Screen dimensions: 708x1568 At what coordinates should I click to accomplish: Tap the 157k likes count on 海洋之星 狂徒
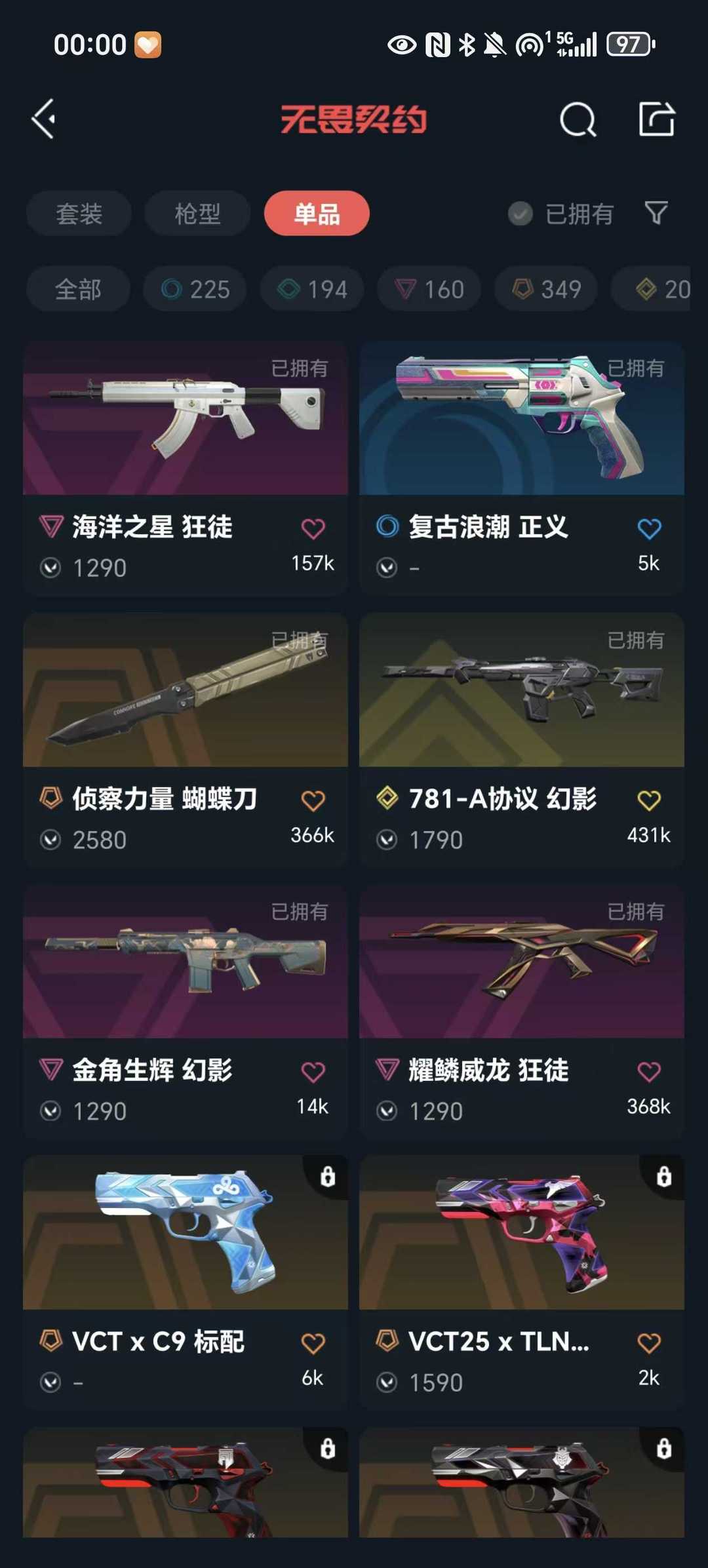pyautogui.click(x=314, y=564)
